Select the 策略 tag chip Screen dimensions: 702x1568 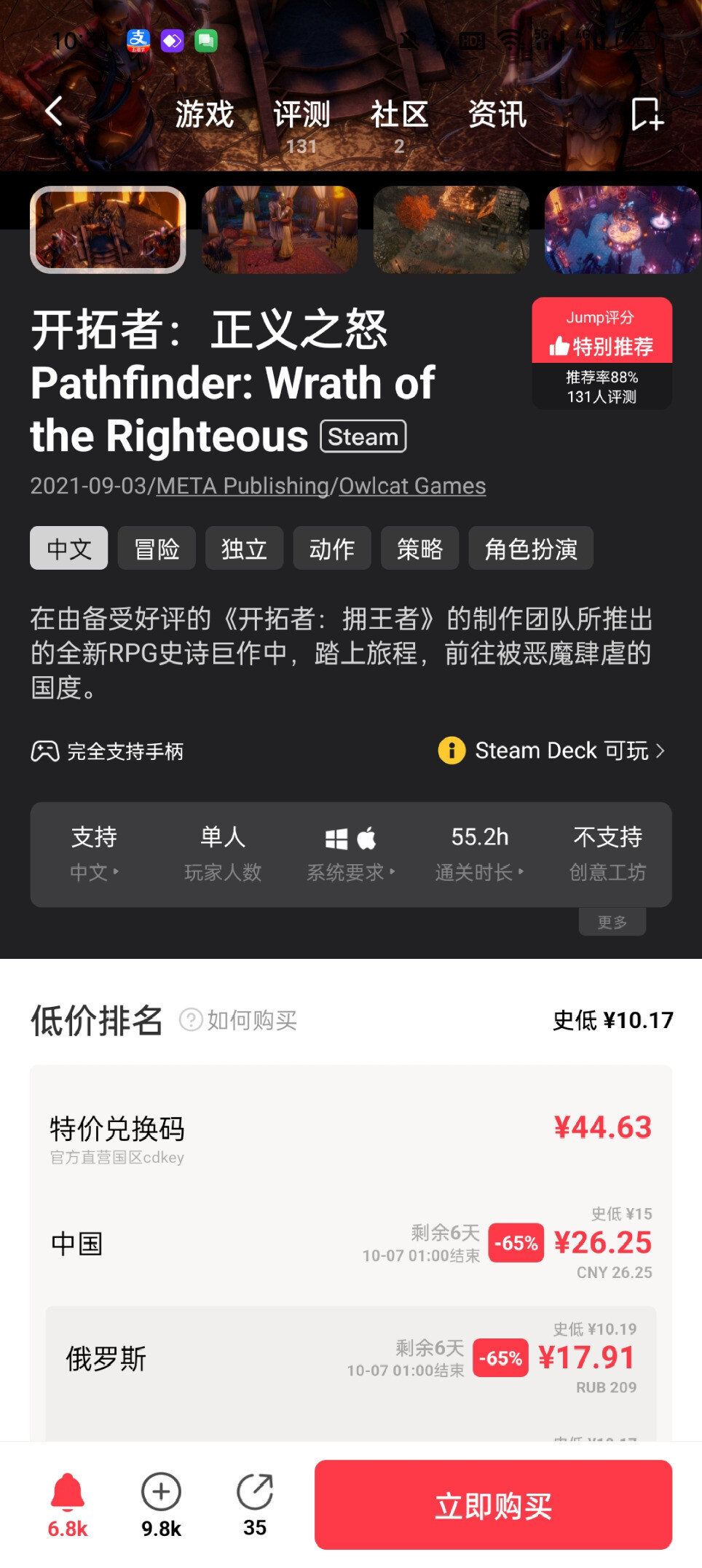pos(419,548)
